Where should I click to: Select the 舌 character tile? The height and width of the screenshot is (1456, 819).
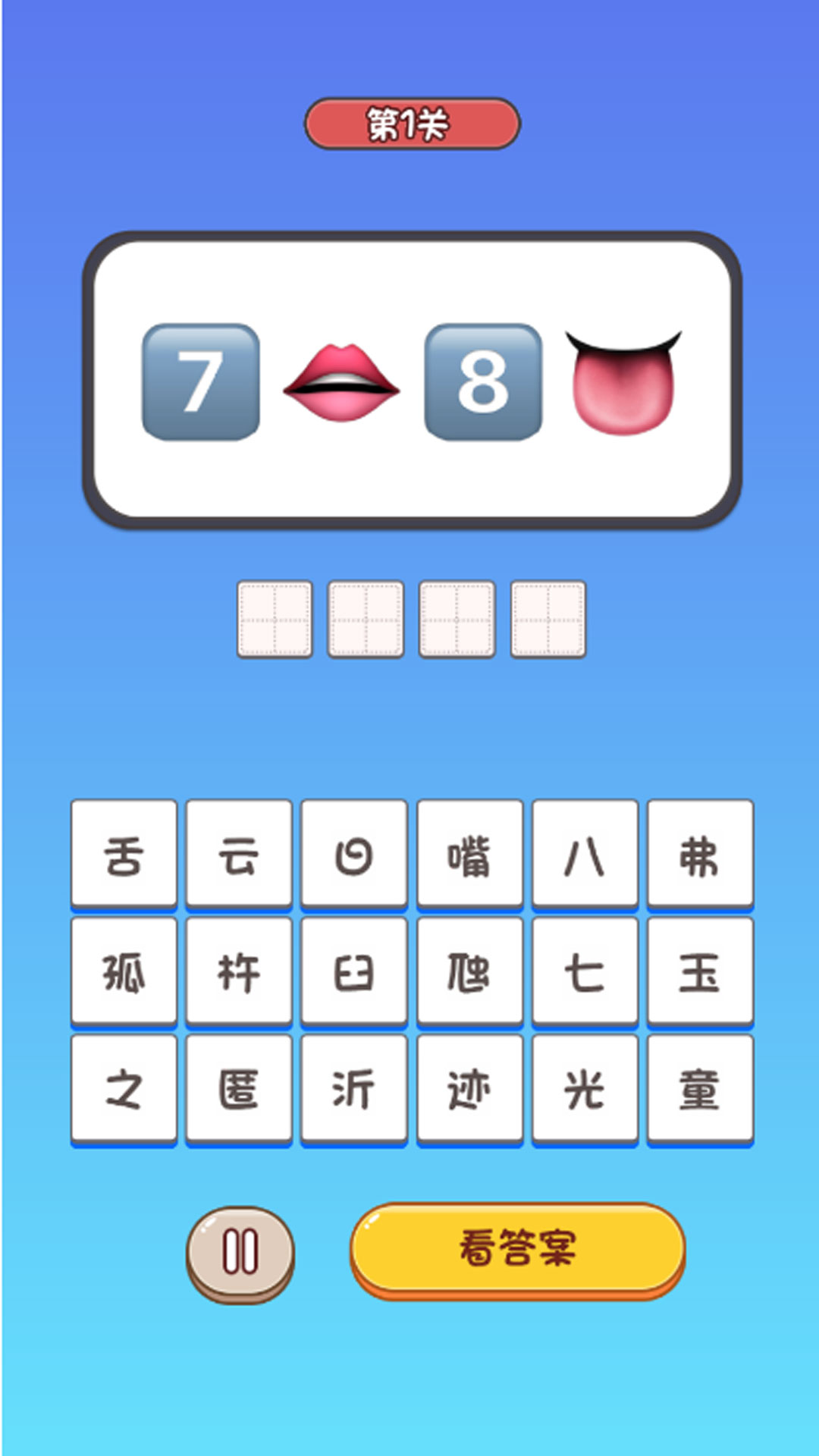[124, 855]
